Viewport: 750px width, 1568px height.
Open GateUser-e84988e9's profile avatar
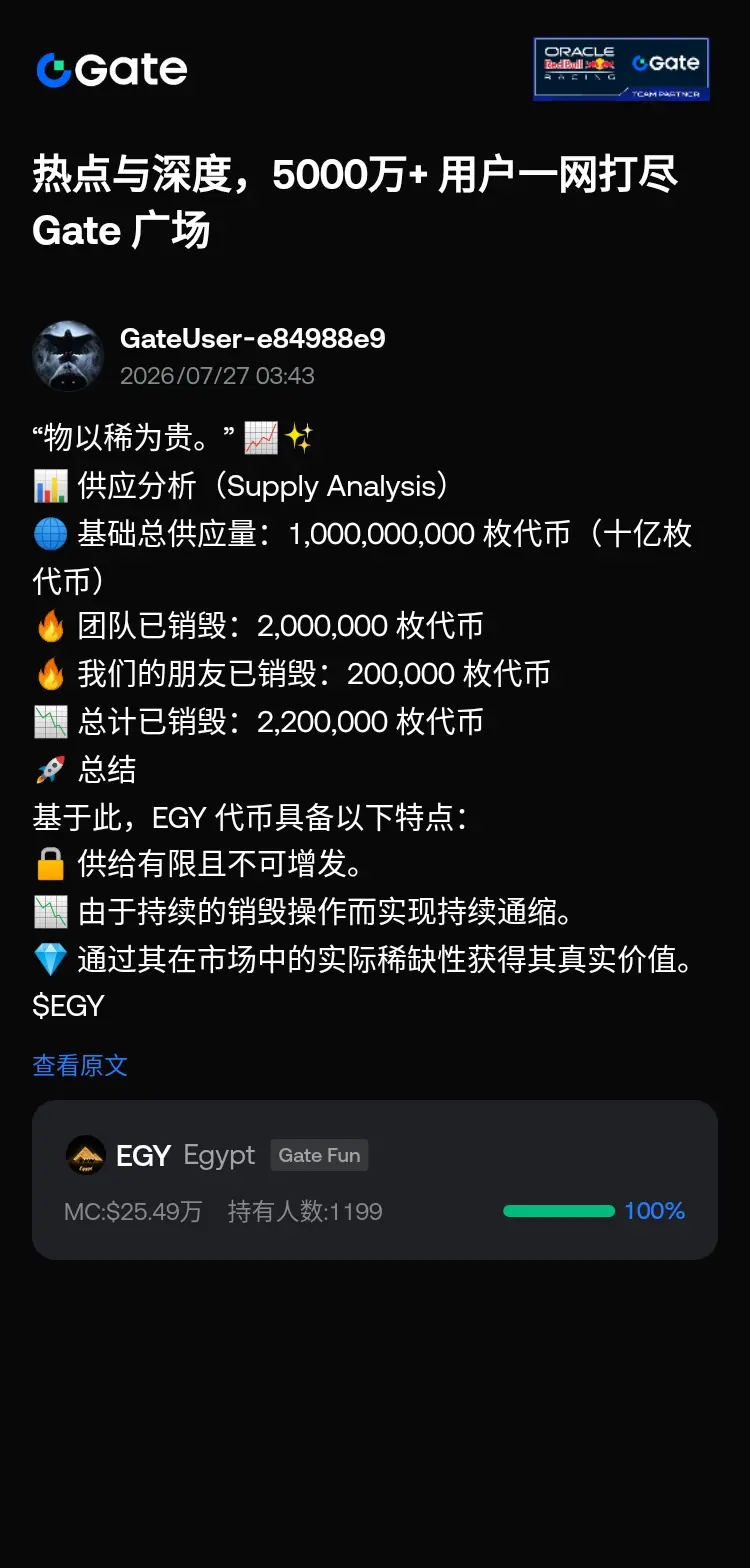pos(68,356)
